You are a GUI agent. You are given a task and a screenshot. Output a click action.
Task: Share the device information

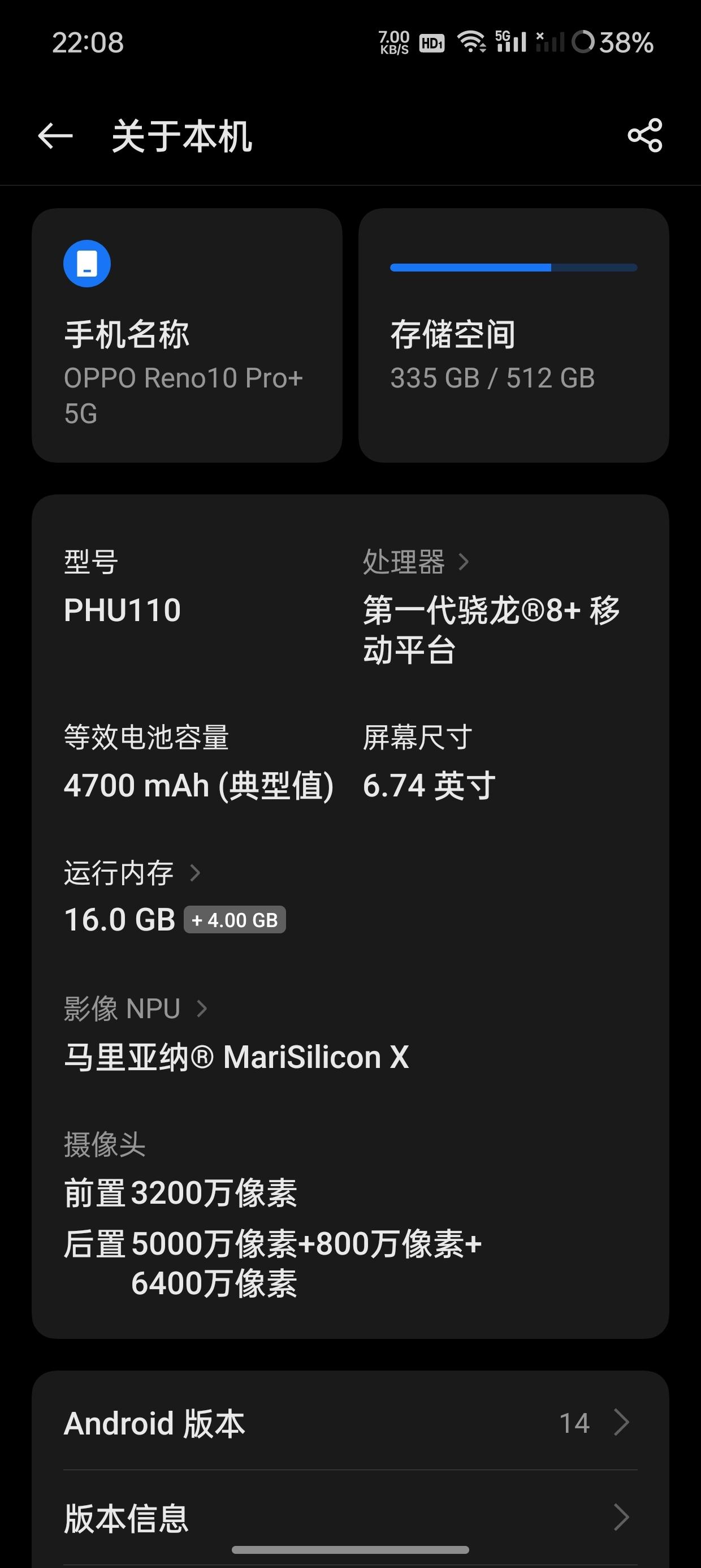coord(644,135)
